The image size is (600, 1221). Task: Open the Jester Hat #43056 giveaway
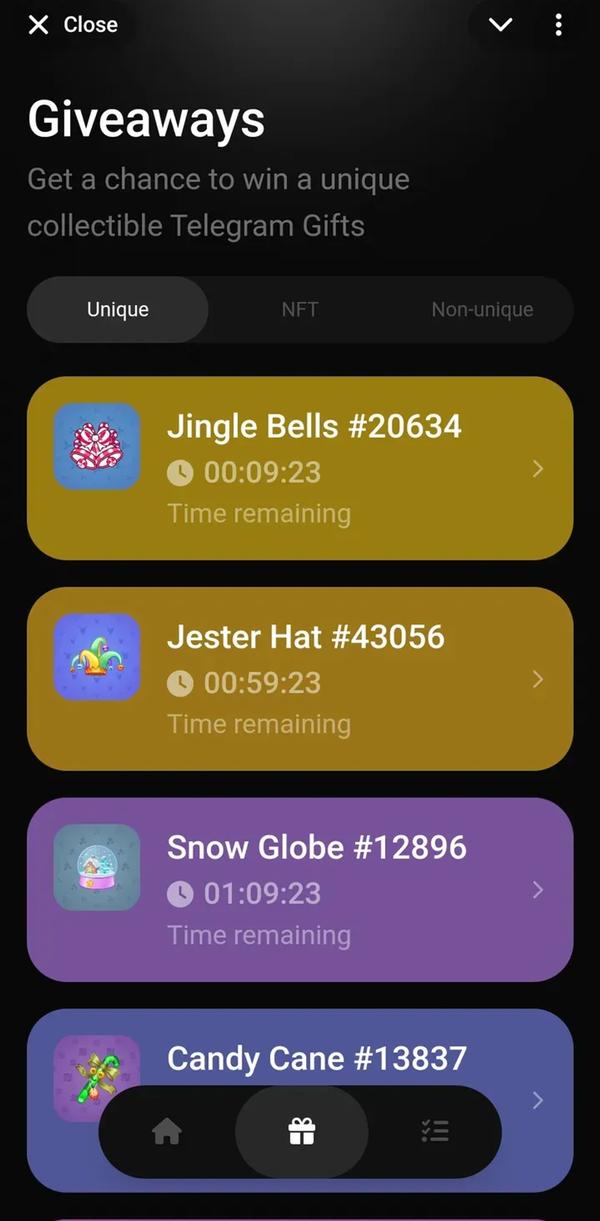pos(300,679)
